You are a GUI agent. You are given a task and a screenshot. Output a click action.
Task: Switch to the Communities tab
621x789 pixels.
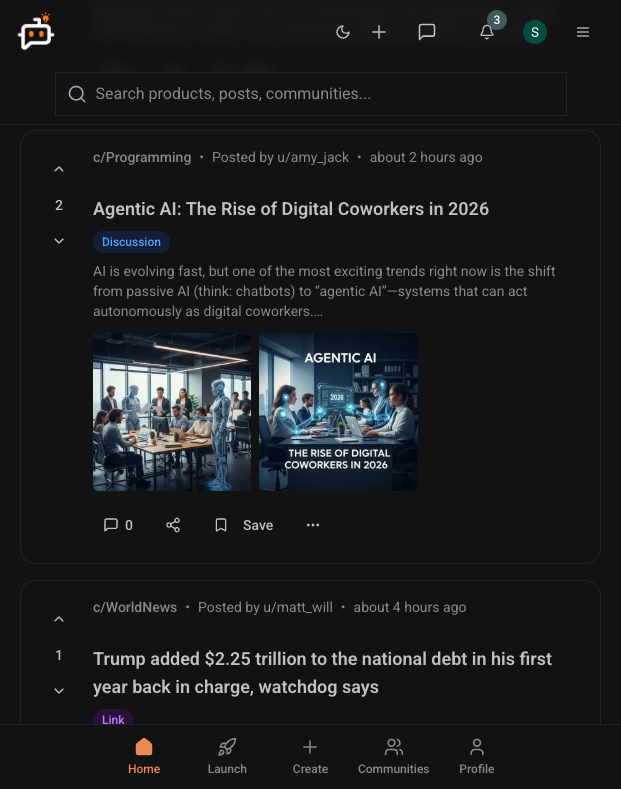tap(393, 756)
